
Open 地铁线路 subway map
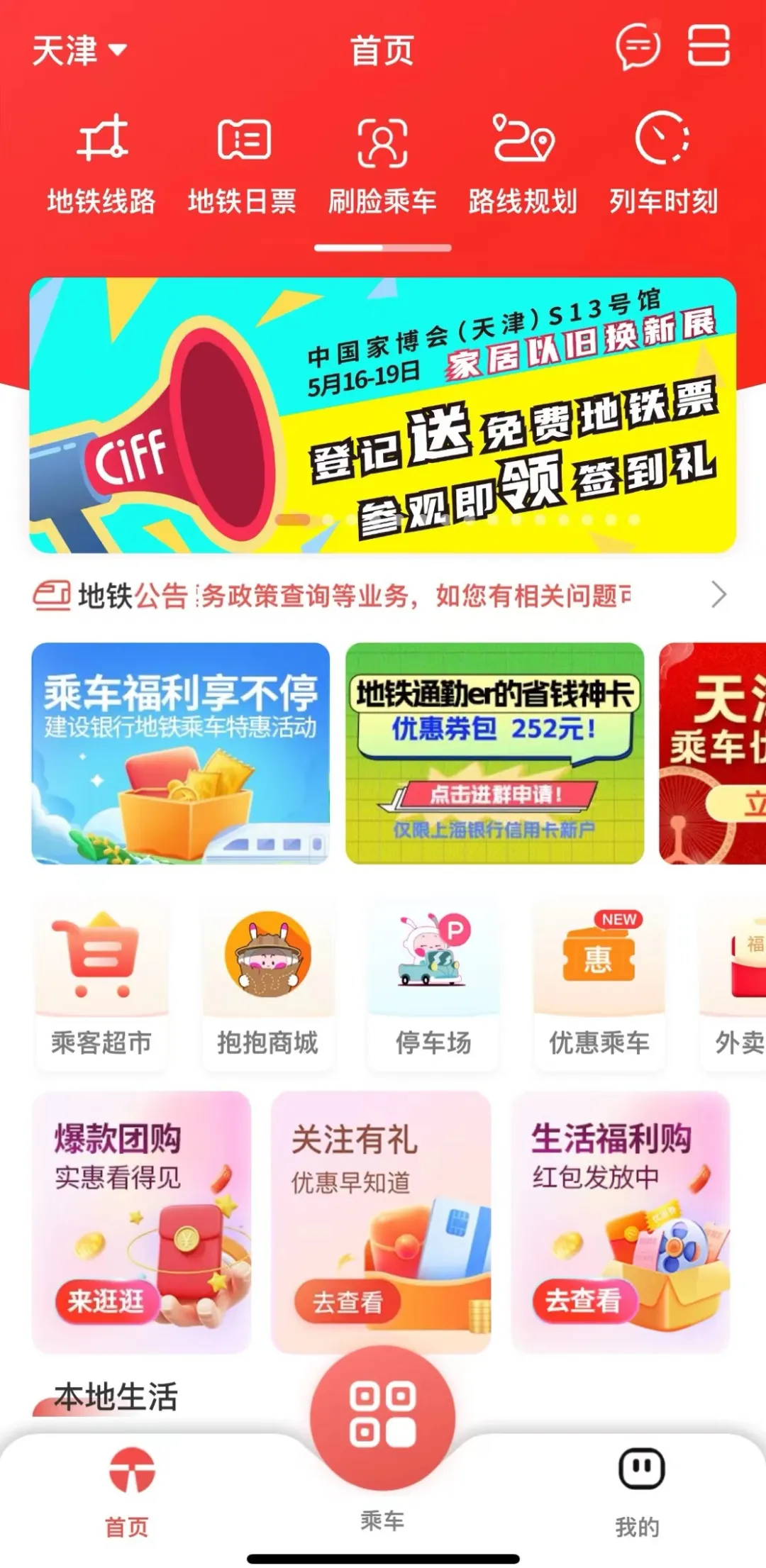click(101, 165)
